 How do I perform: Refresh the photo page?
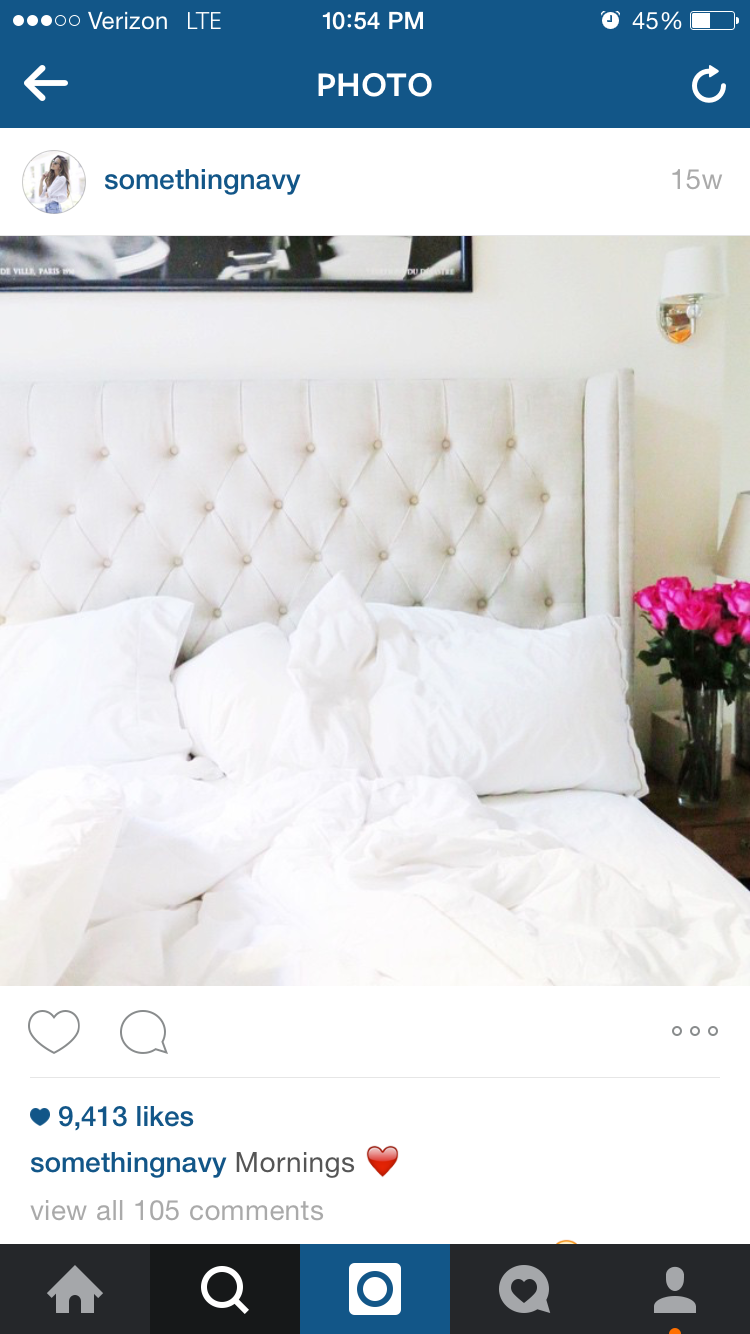tap(708, 85)
